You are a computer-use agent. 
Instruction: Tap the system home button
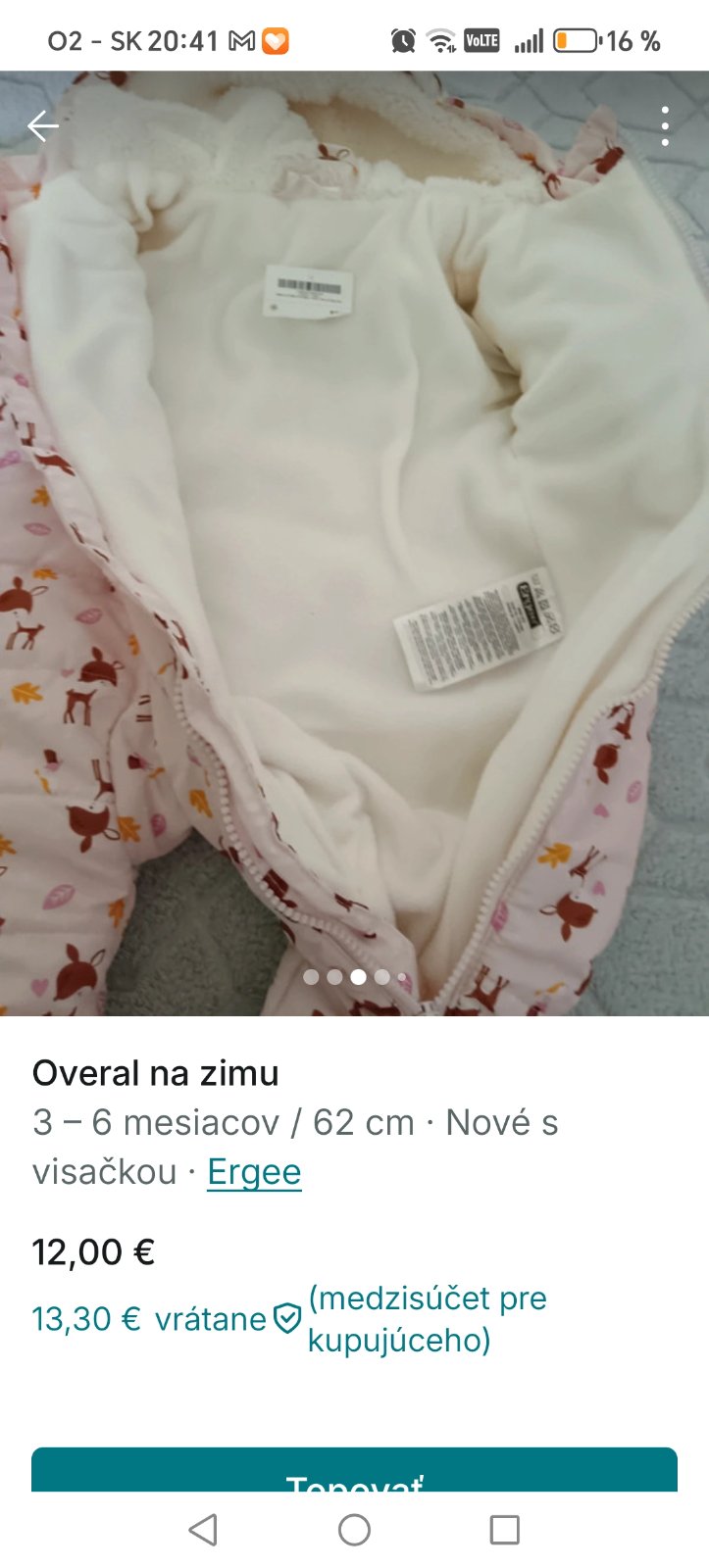click(x=354, y=1530)
